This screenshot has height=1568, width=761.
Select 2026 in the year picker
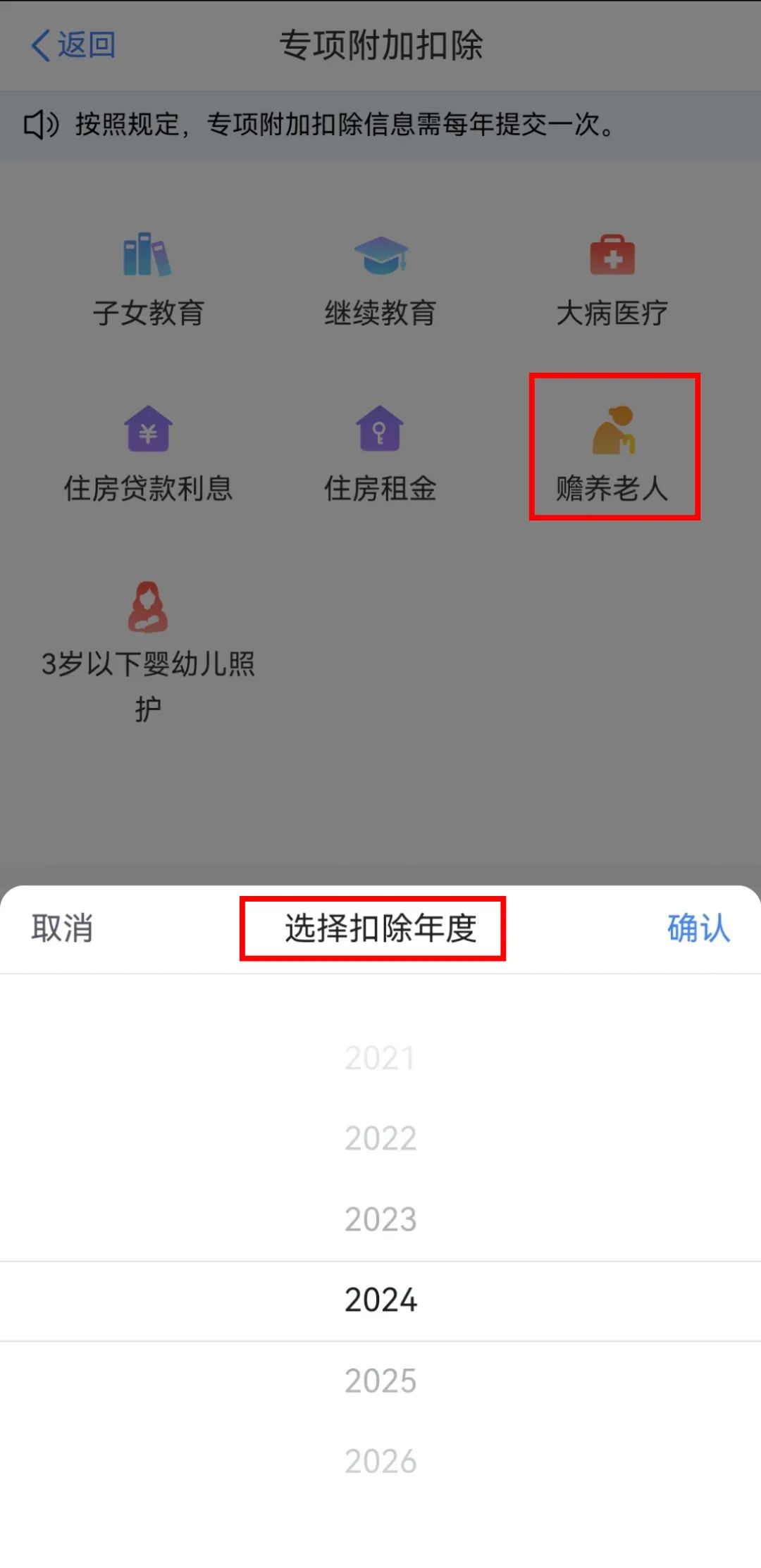tap(380, 1462)
